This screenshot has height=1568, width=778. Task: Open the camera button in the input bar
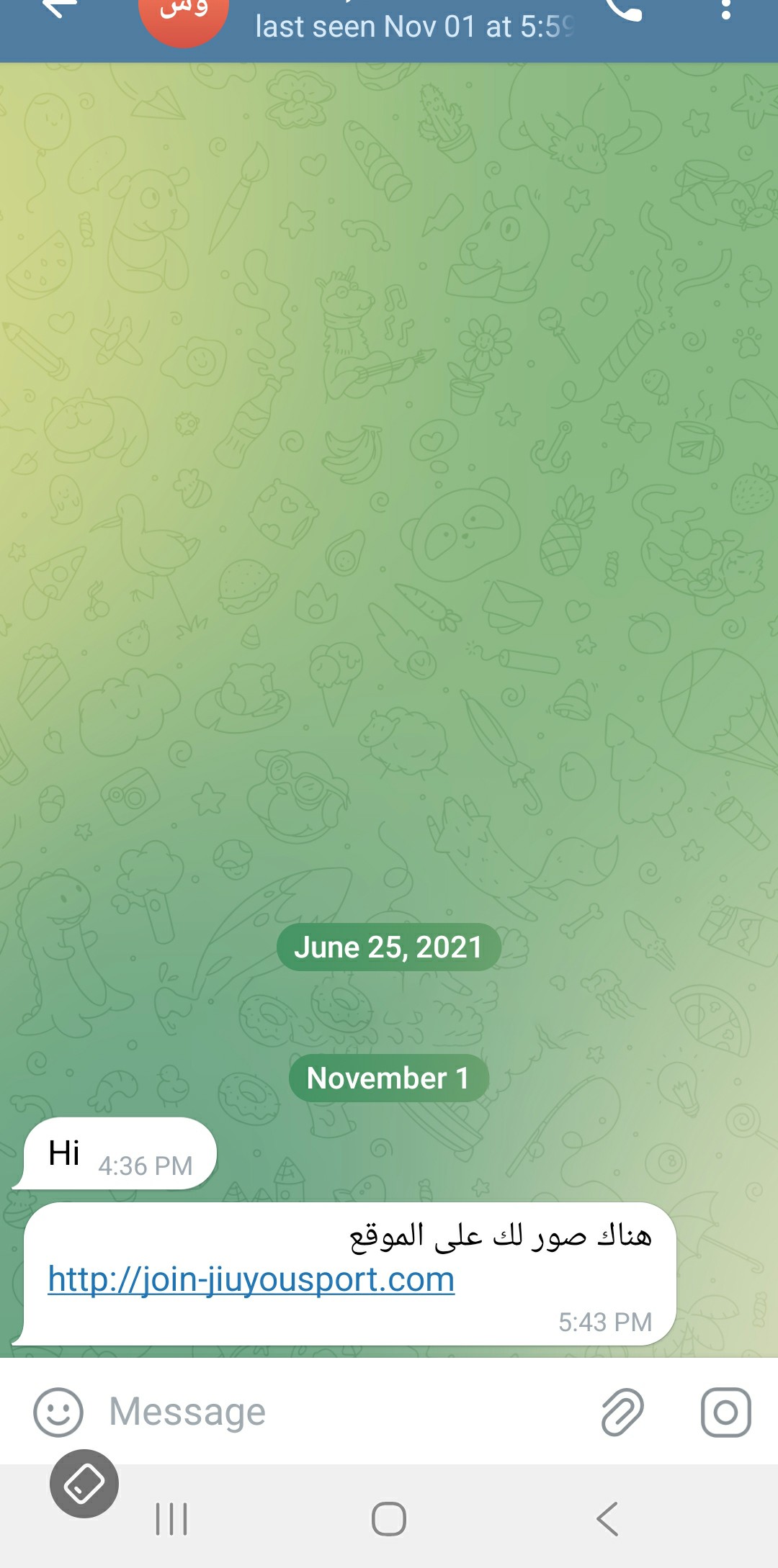(x=725, y=1412)
